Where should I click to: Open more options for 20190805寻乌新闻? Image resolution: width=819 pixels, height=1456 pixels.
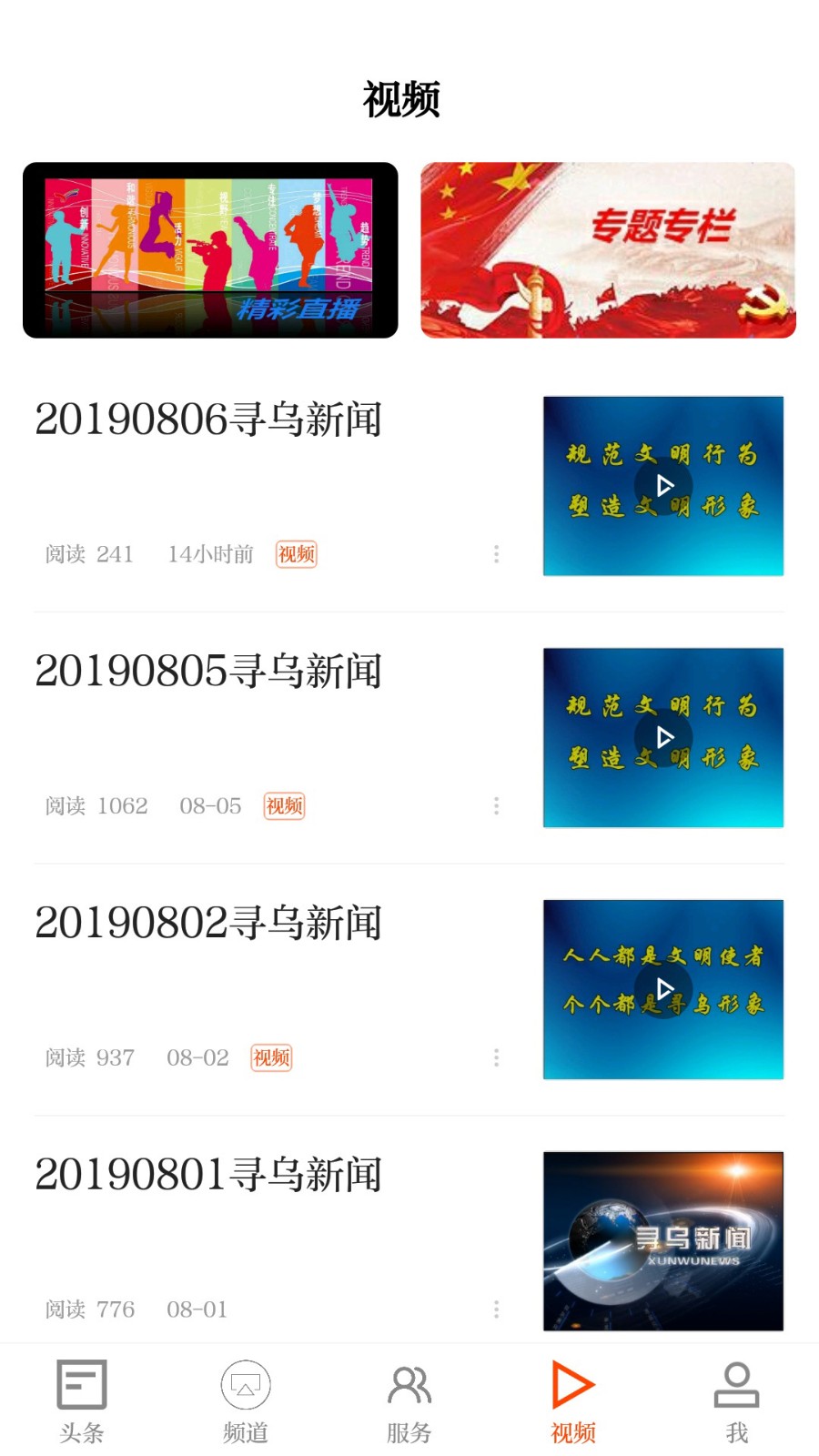tap(496, 805)
